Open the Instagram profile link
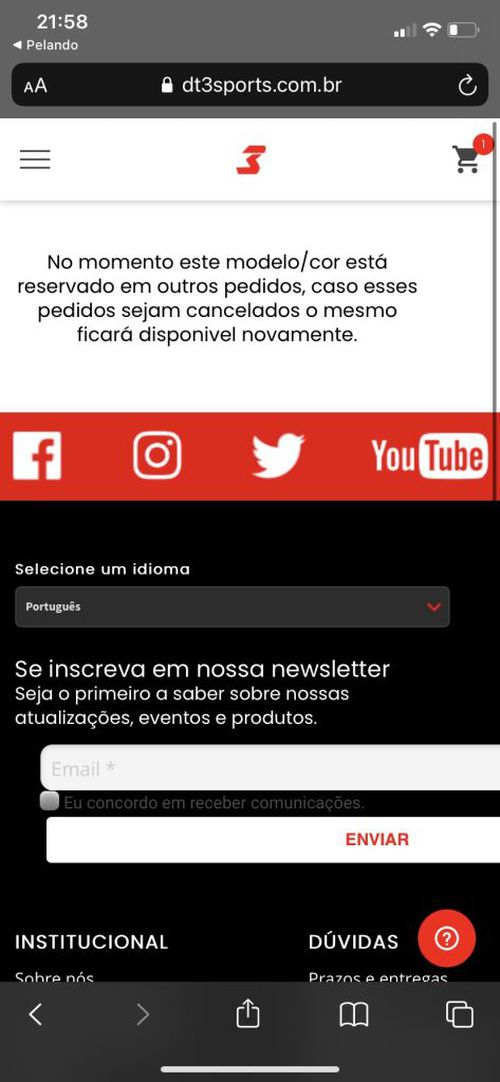 [x=157, y=455]
